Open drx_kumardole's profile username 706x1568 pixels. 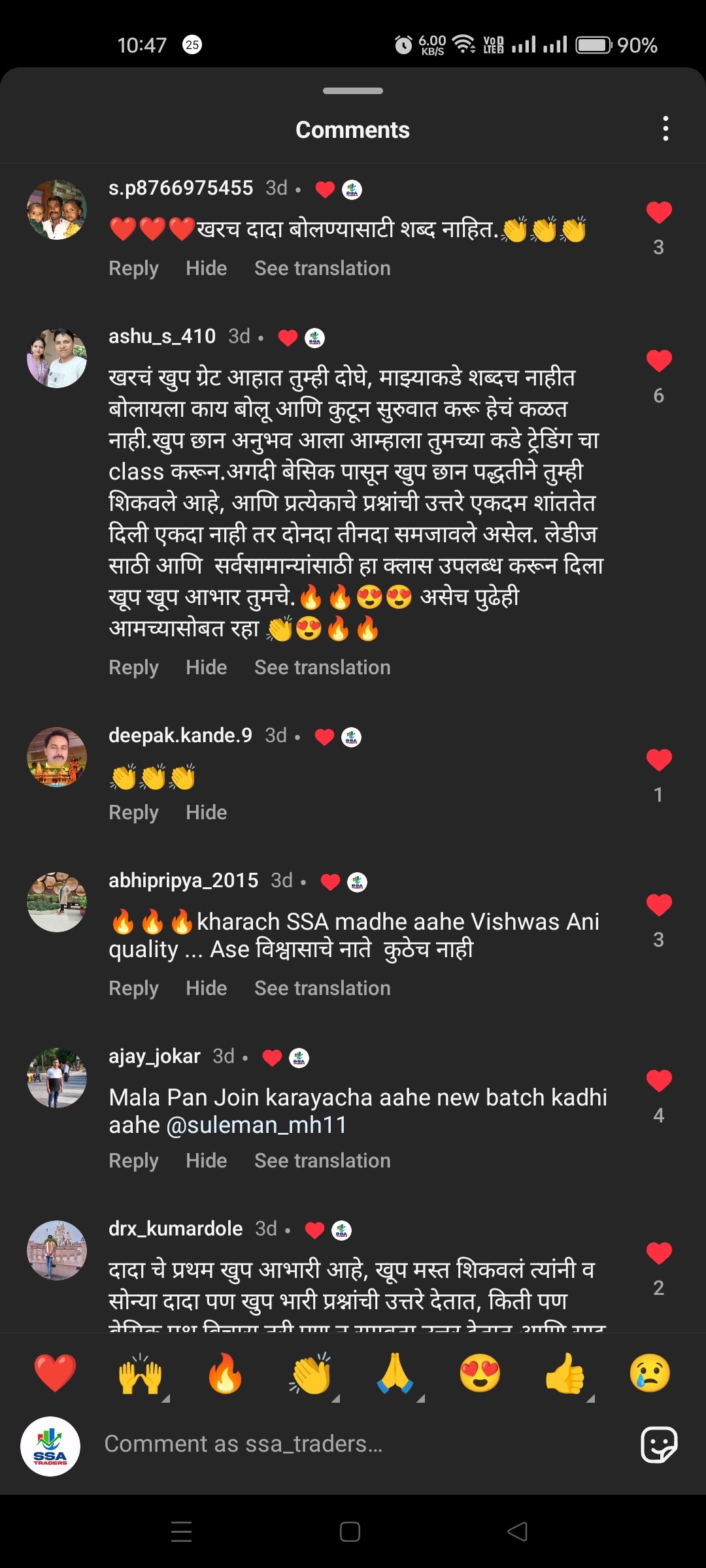tap(175, 1229)
